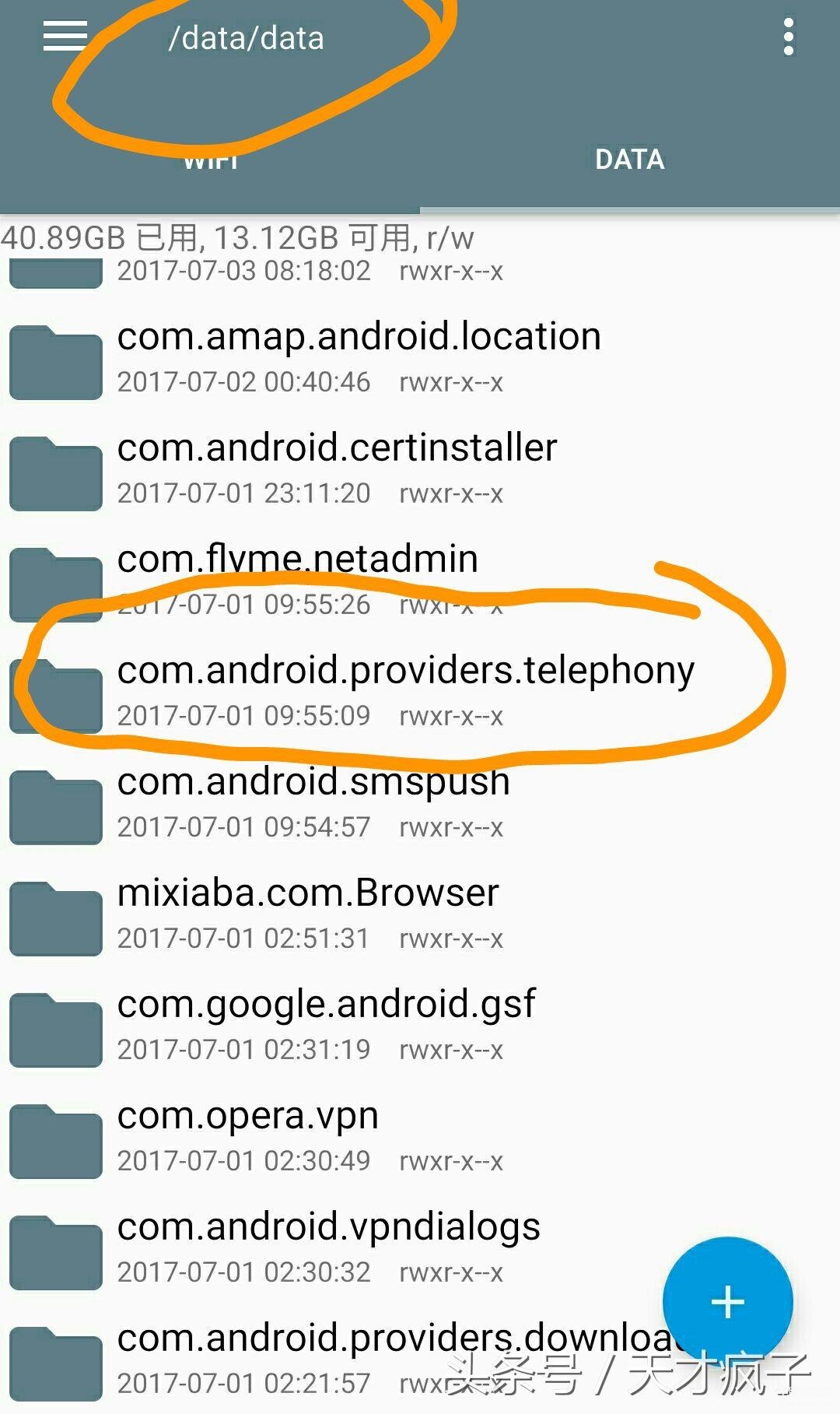840x1414 pixels.
Task: Tap the /data/data path title
Action: (246, 38)
